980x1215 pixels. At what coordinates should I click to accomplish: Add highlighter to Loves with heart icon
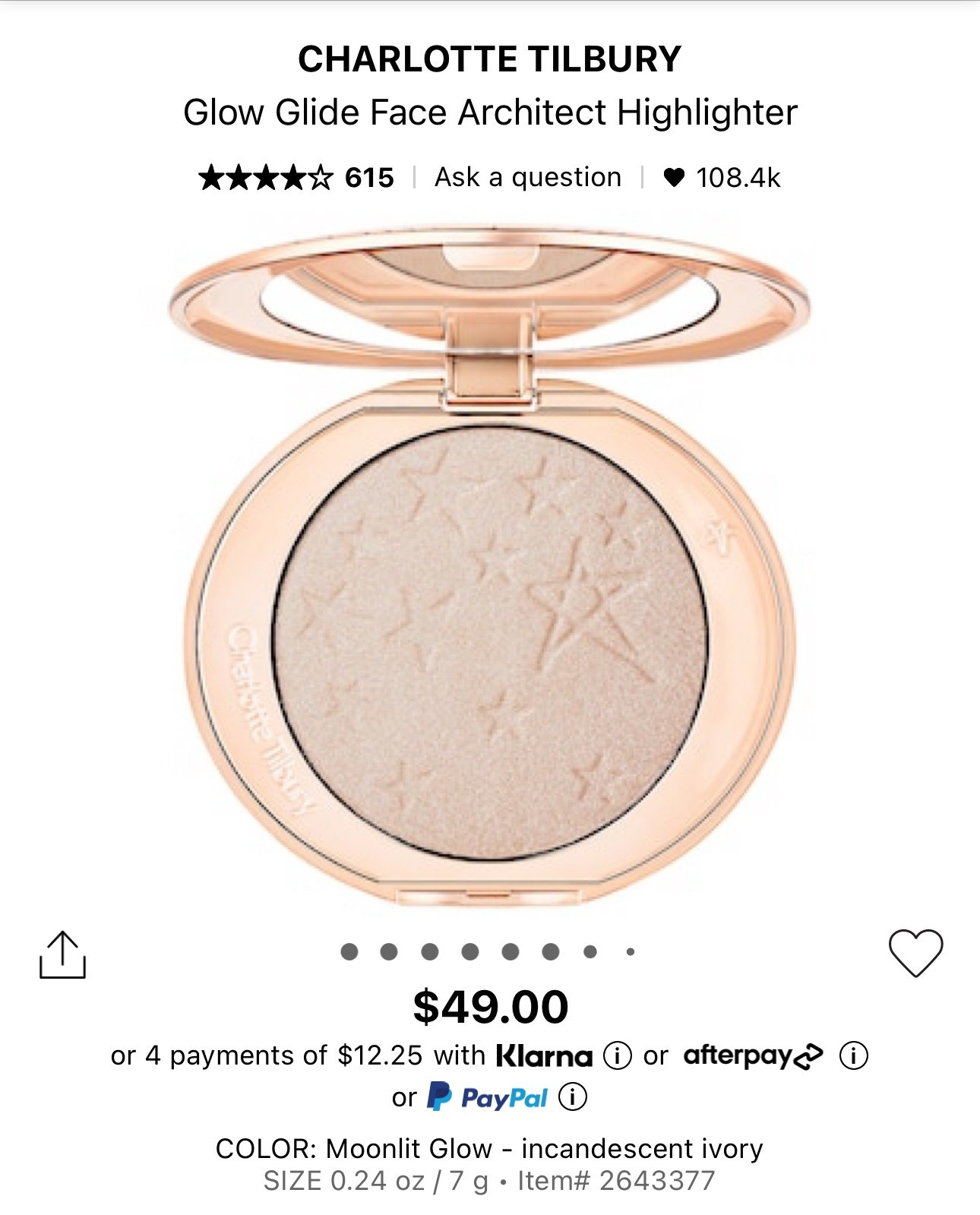915,952
